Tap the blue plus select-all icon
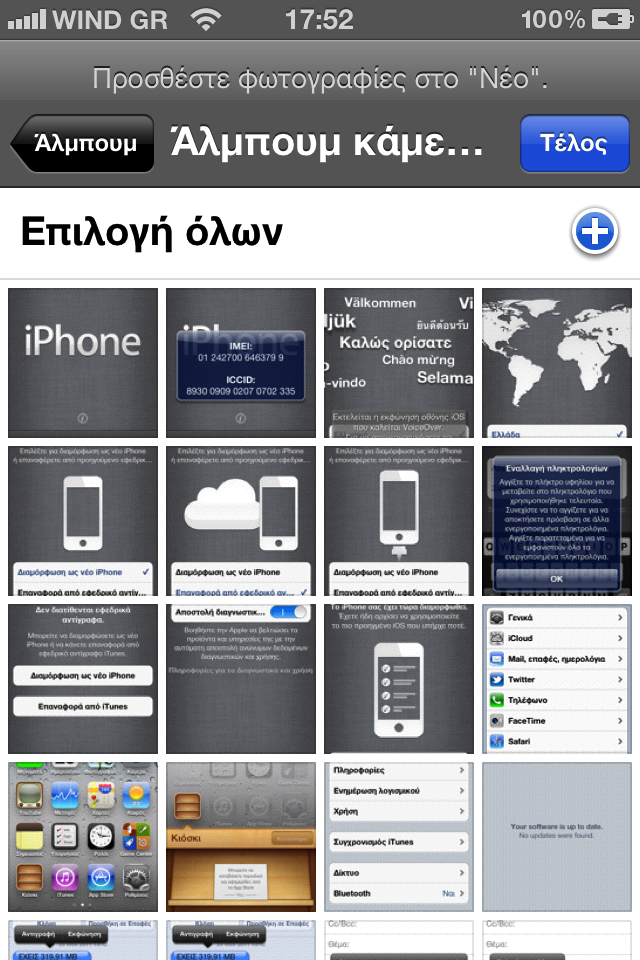 coord(594,233)
